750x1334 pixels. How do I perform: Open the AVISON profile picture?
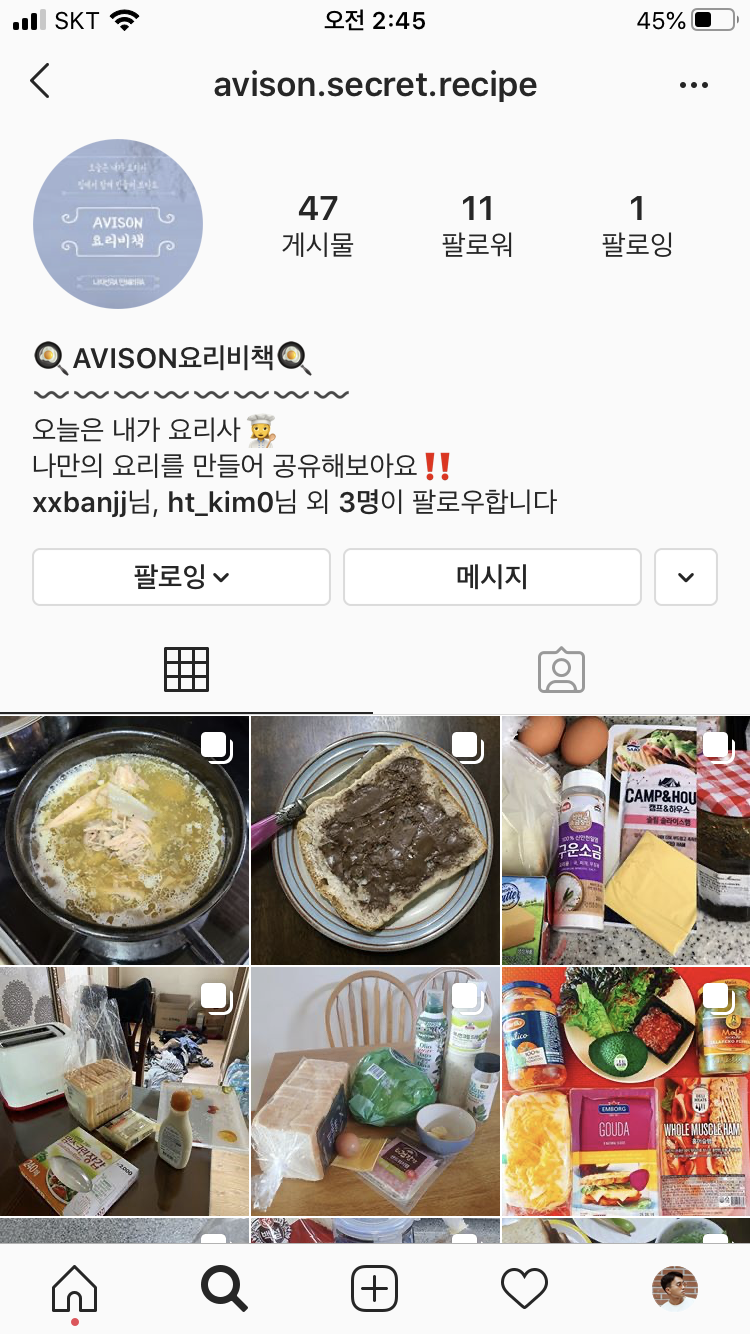pos(118,224)
